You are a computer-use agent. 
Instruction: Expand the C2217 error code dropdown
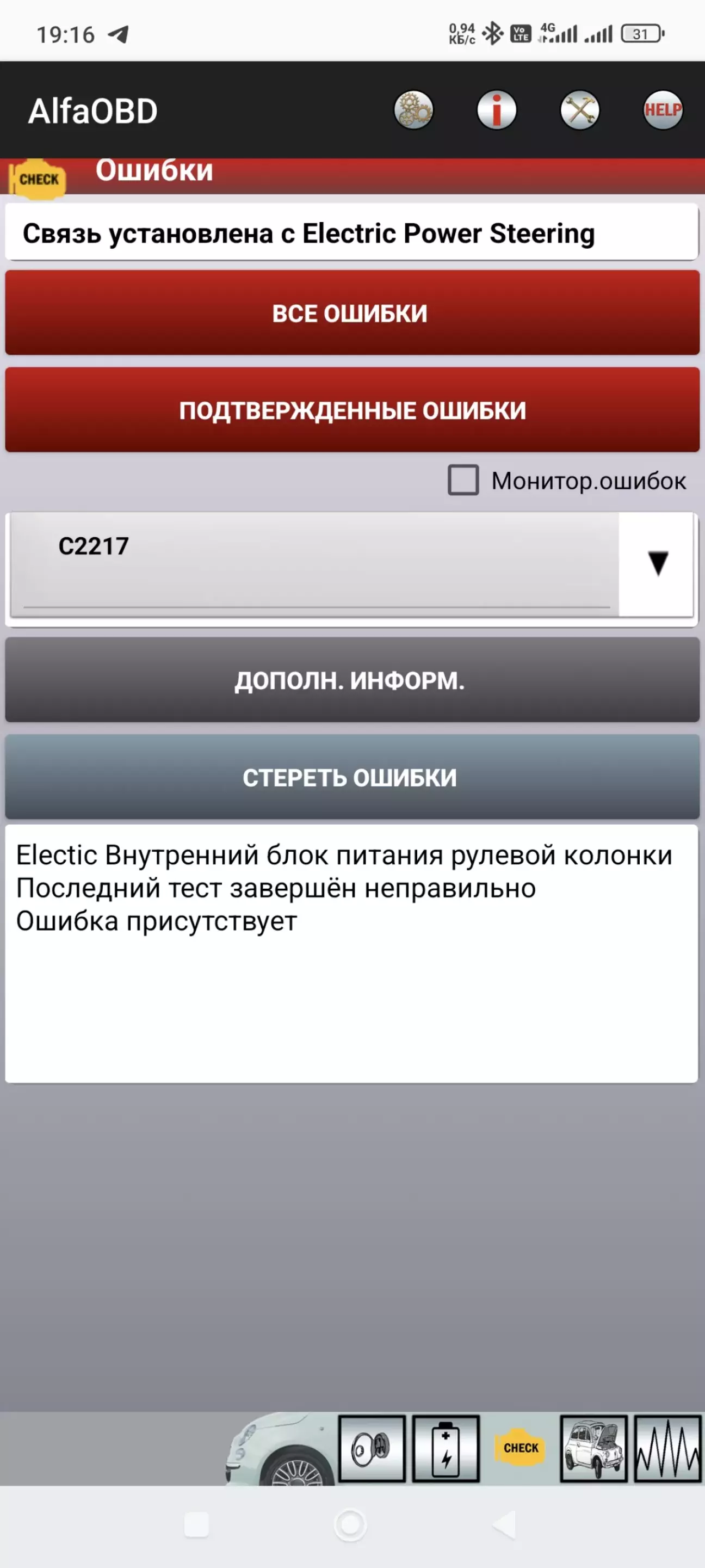pos(658,564)
